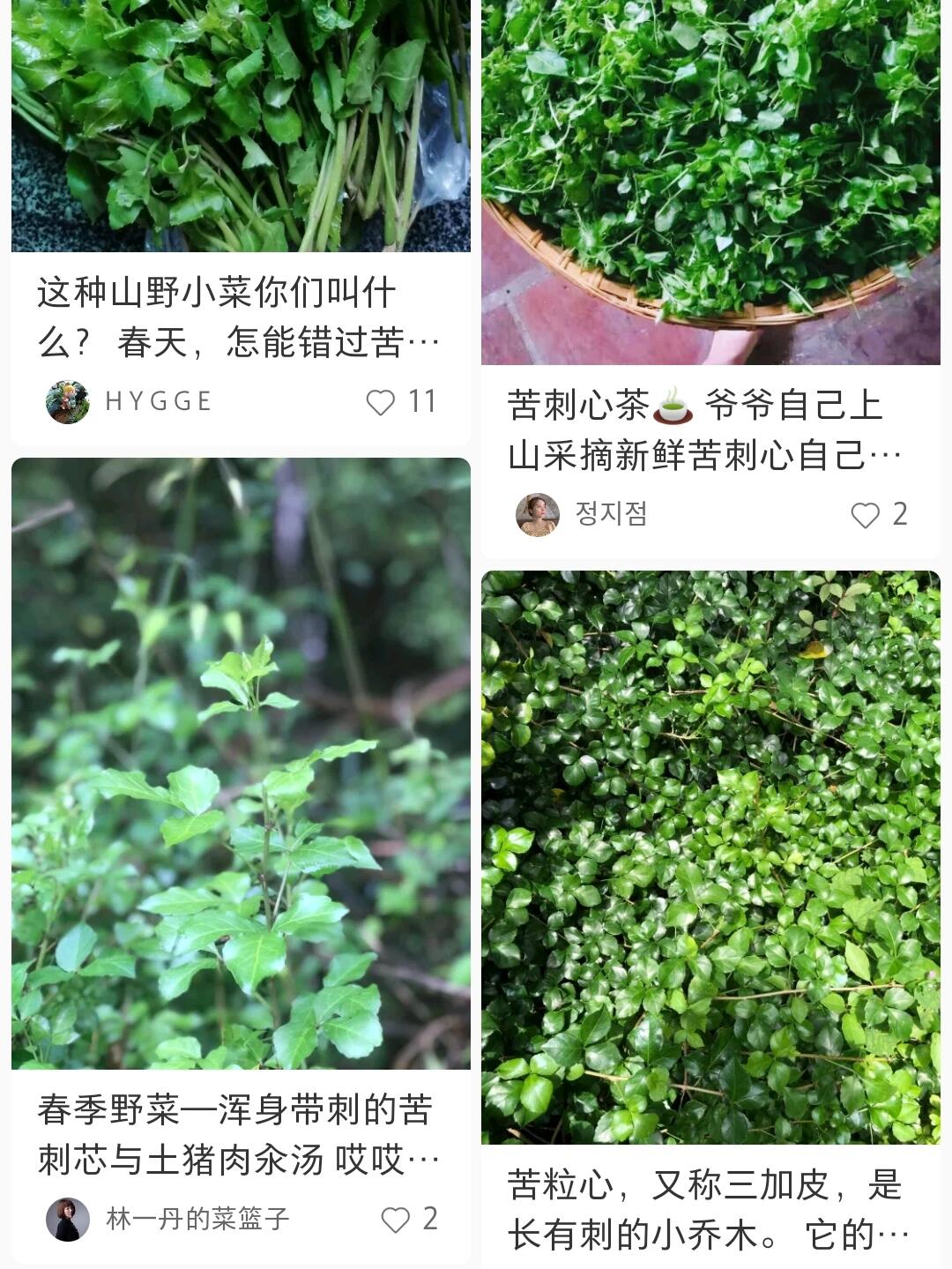
Task: Click the like count number 11
Action: (x=423, y=399)
